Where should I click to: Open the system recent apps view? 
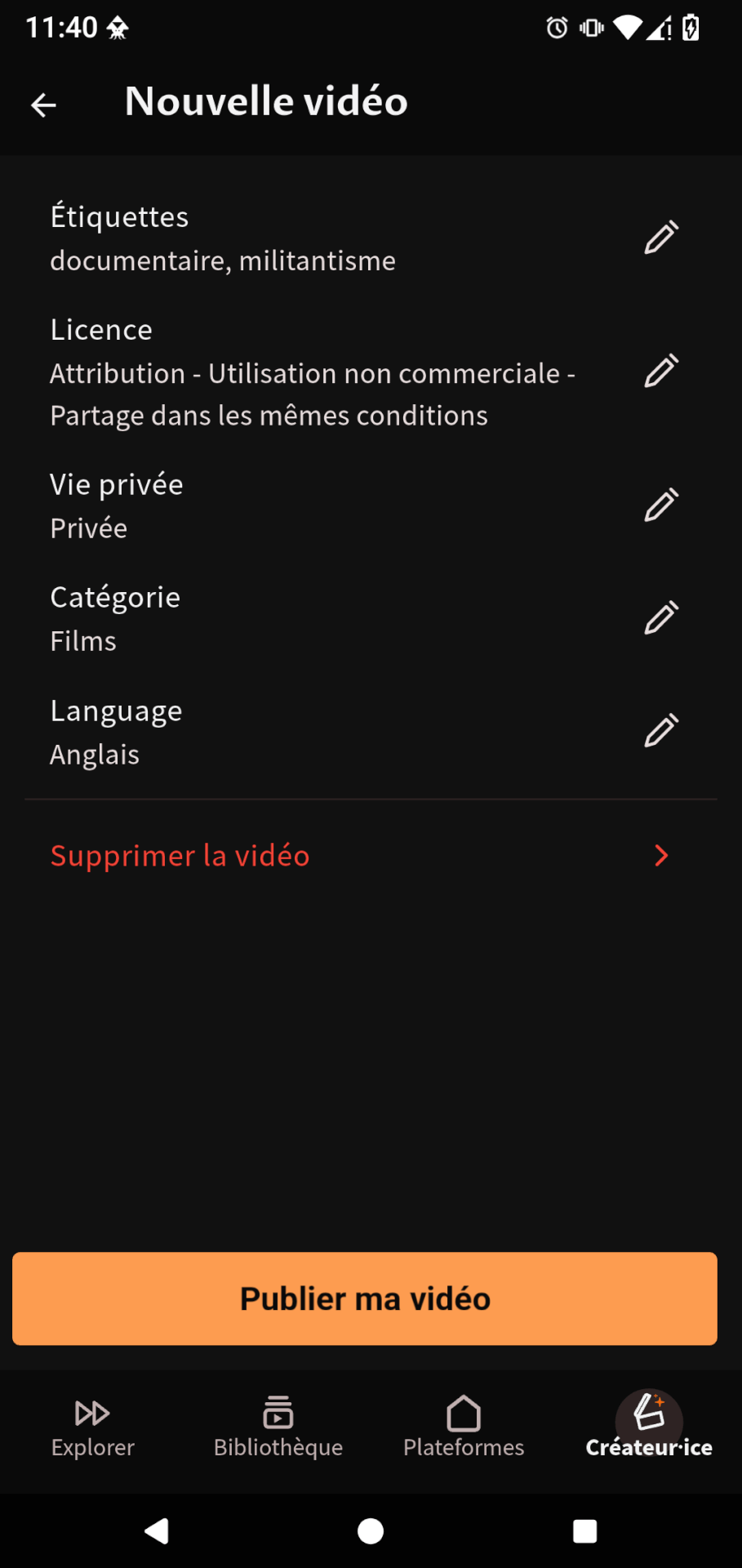coord(585,1531)
